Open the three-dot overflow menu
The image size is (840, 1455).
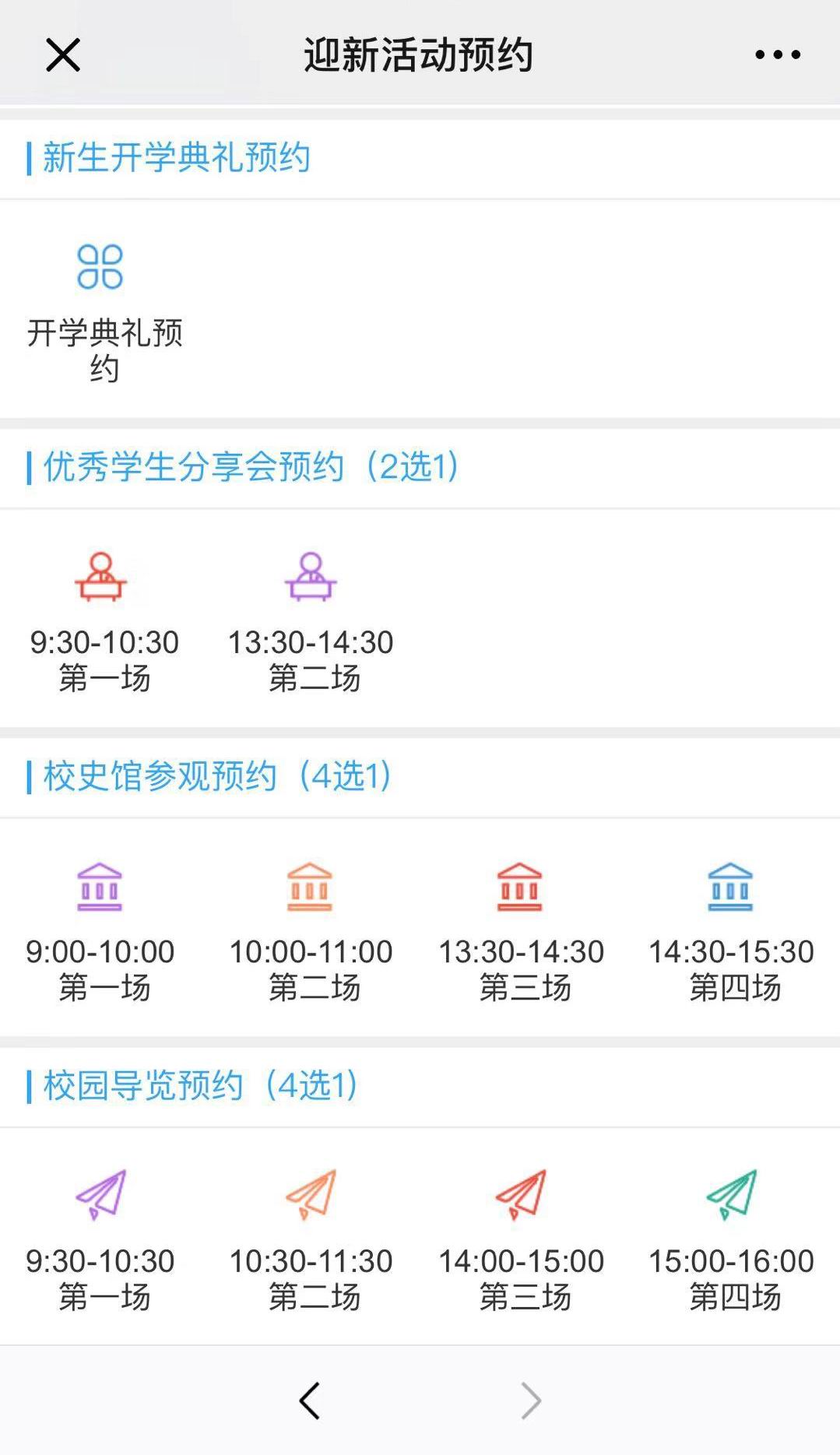pos(777,54)
